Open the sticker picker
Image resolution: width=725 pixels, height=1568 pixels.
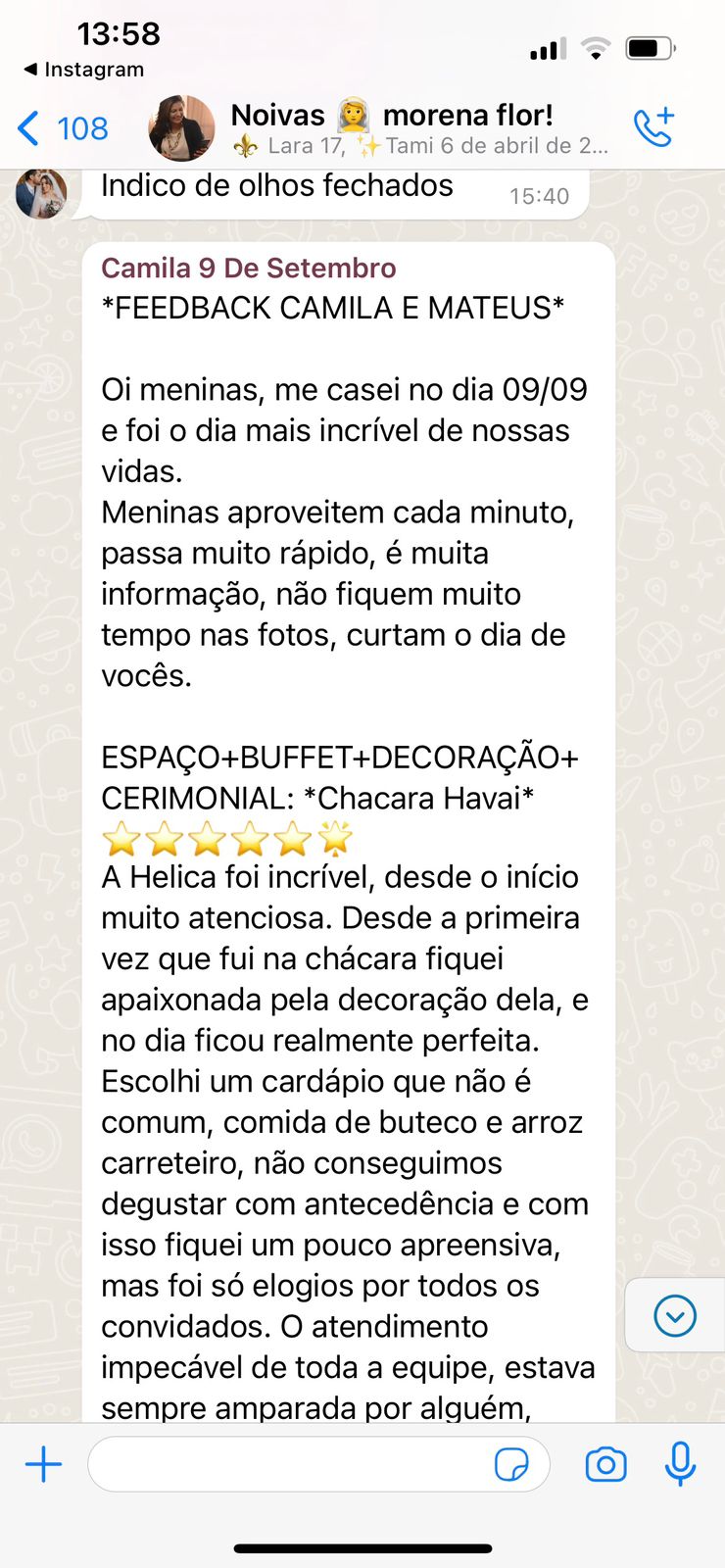coord(511,1465)
